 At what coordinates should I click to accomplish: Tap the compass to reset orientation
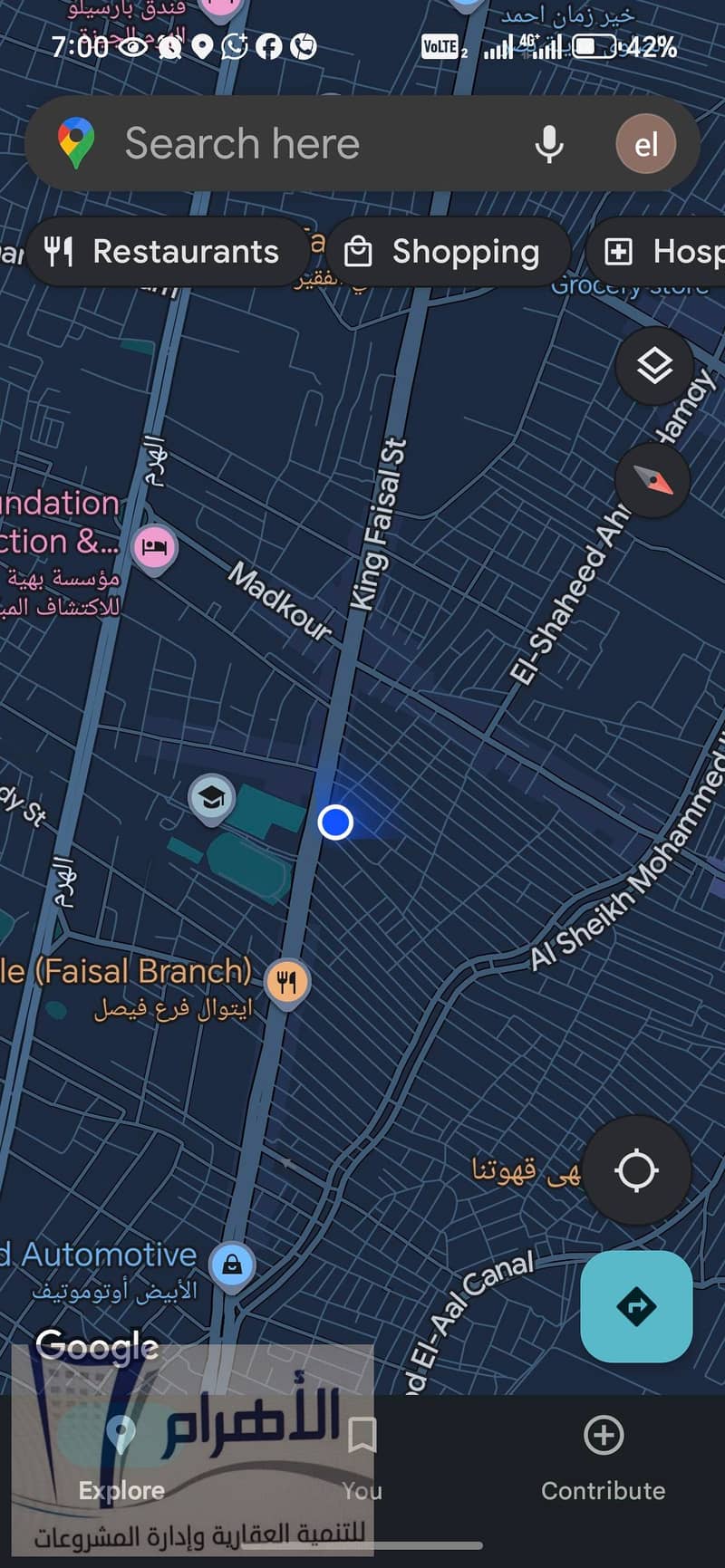tap(652, 480)
